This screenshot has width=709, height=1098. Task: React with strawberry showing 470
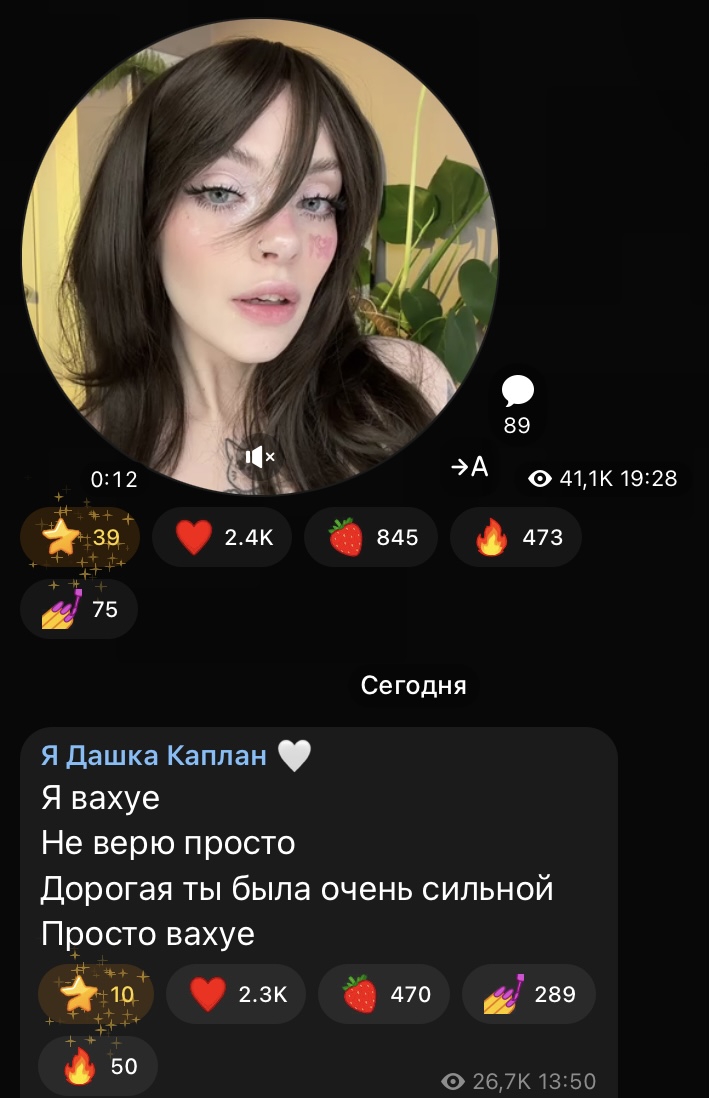pos(386,994)
